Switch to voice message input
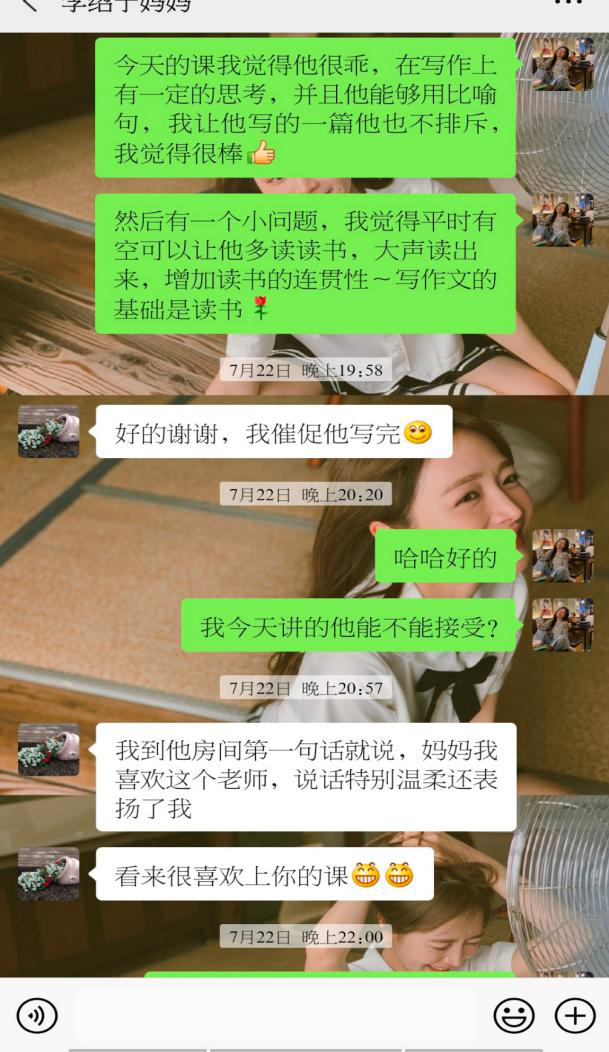The width and height of the screenshot is (609, 1052). point(37,1016)
